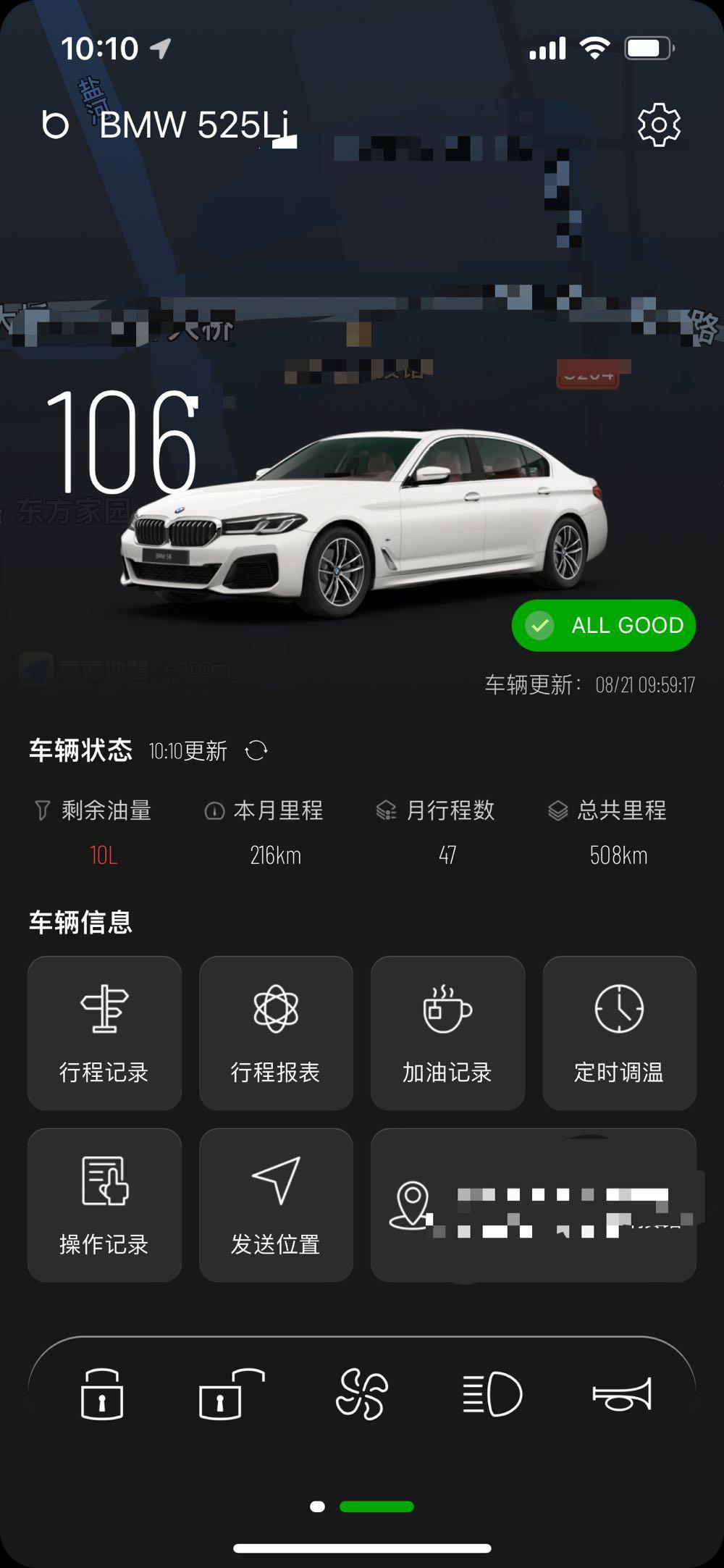Open 操作记录 operation log
This screenshot has width=724, height=1568.
pyautogui.click(x=104, y=1205)
